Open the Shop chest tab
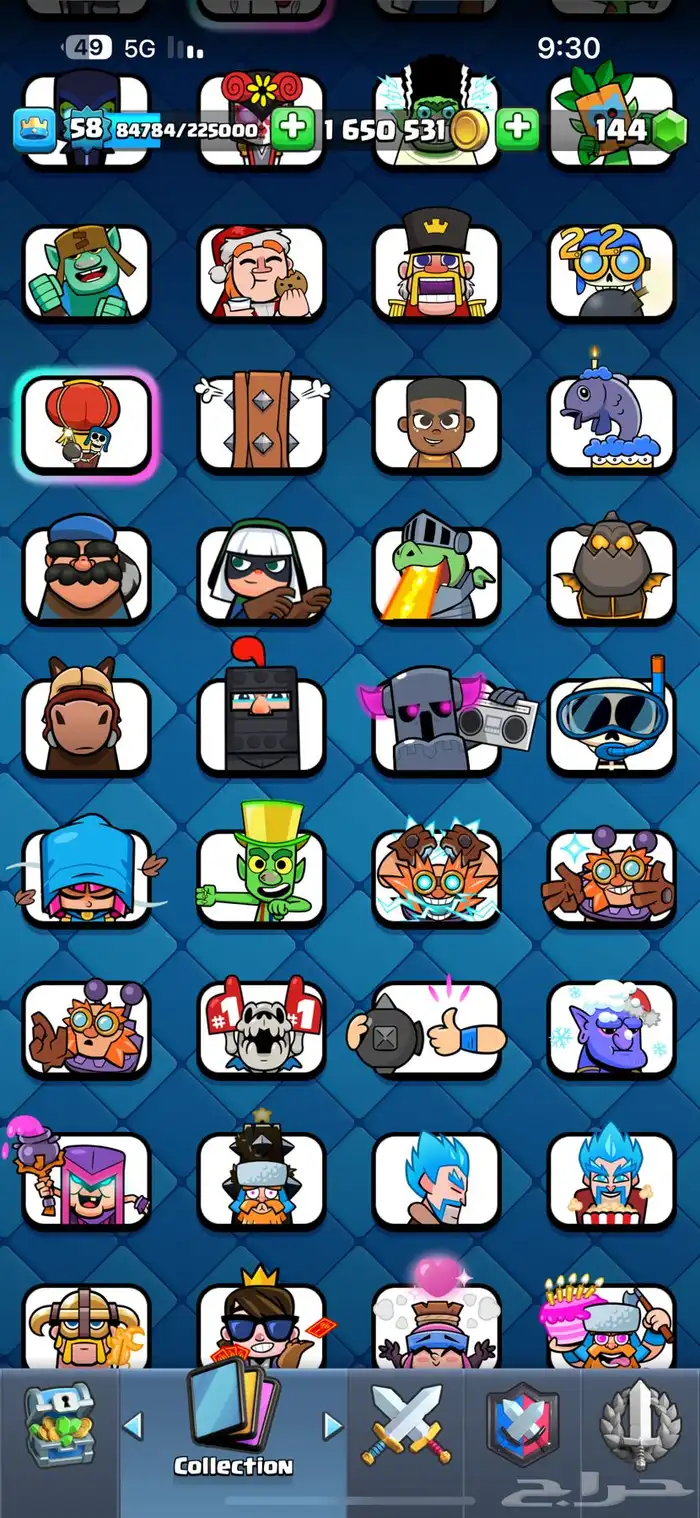The image size is (700, 1518). pyautogui.click(x=58, y=1428)
